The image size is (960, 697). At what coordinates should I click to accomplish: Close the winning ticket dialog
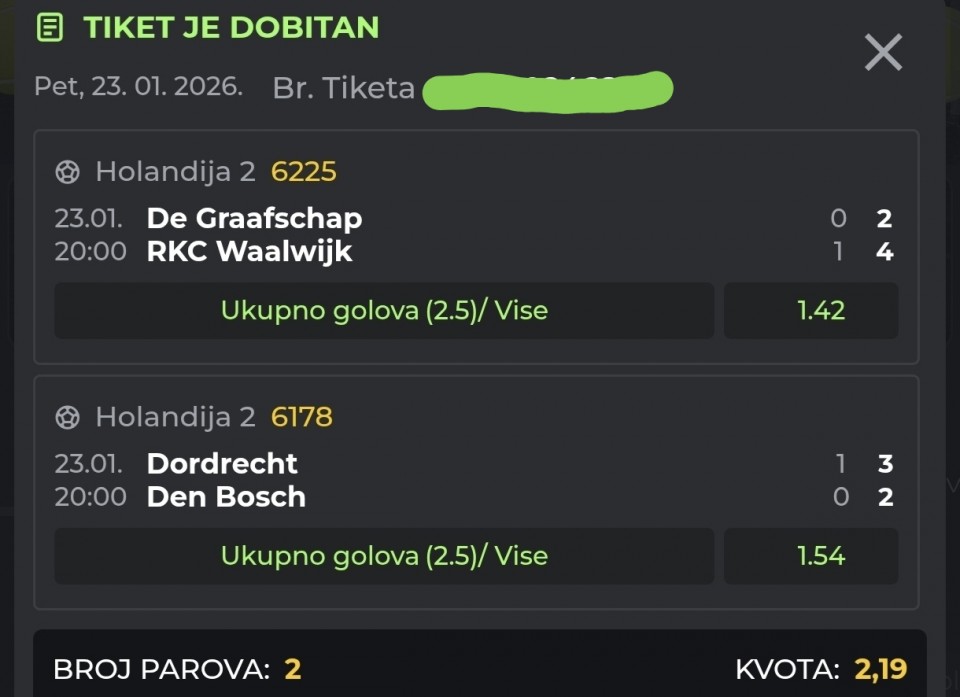coord(883,52)
